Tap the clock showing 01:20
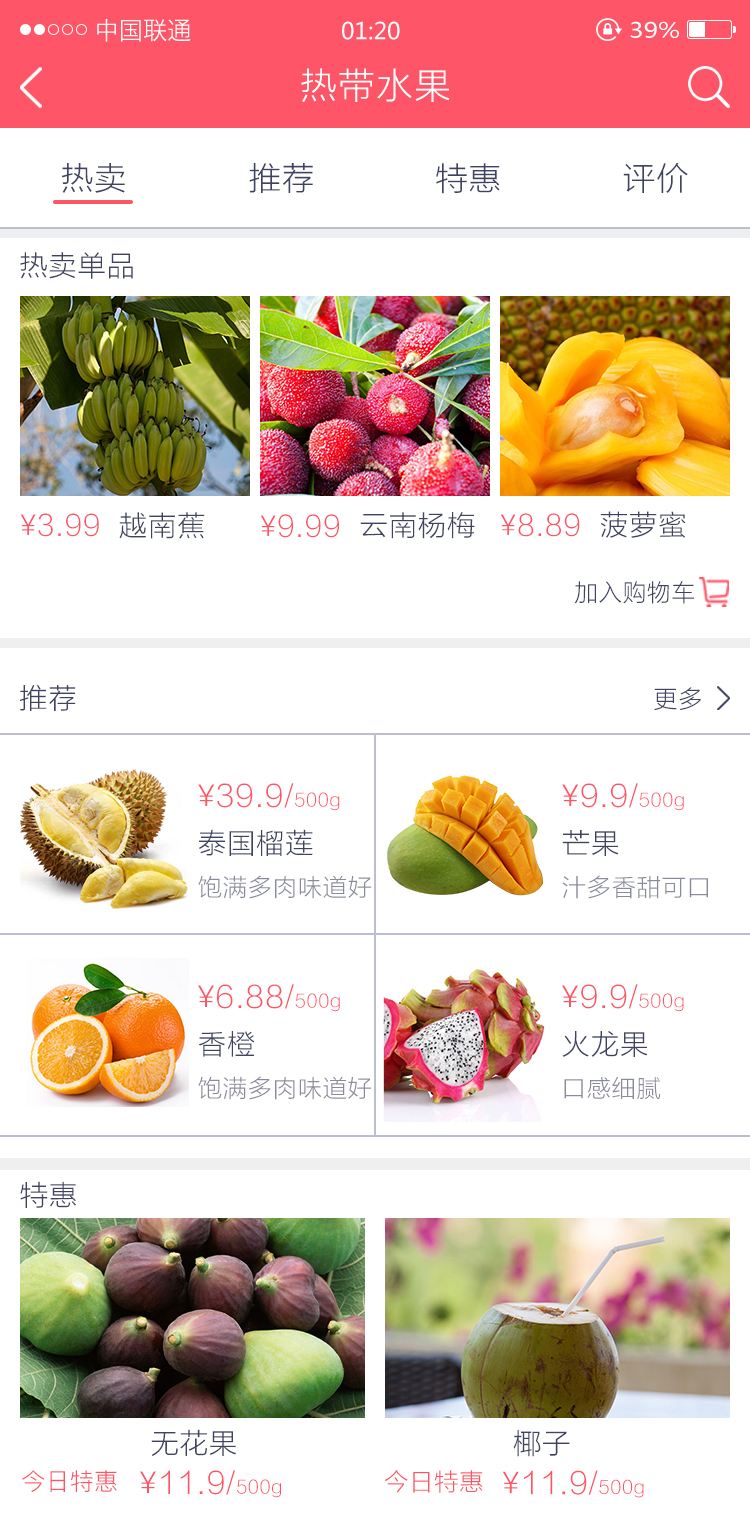This screenshot has height=1520, width=750. (x=375, y=30)
